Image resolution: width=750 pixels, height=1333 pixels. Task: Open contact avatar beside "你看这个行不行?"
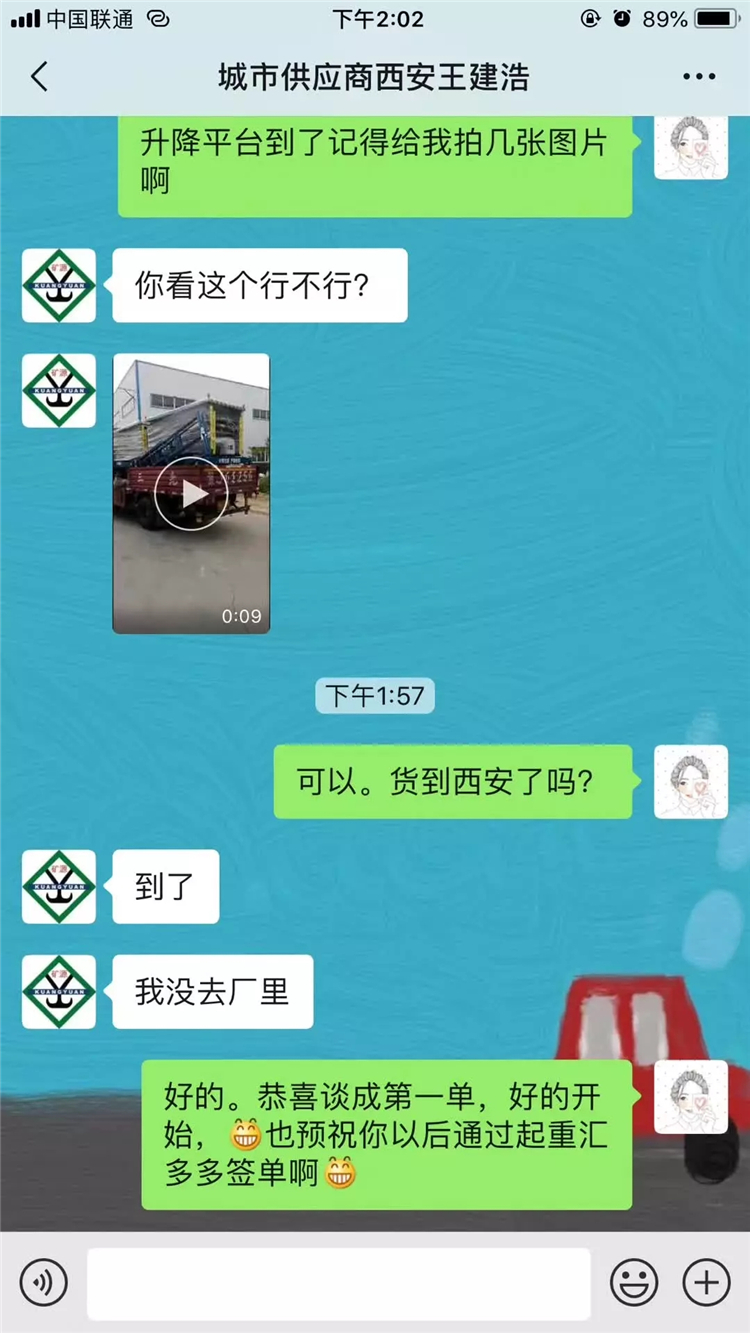[59, 286]
